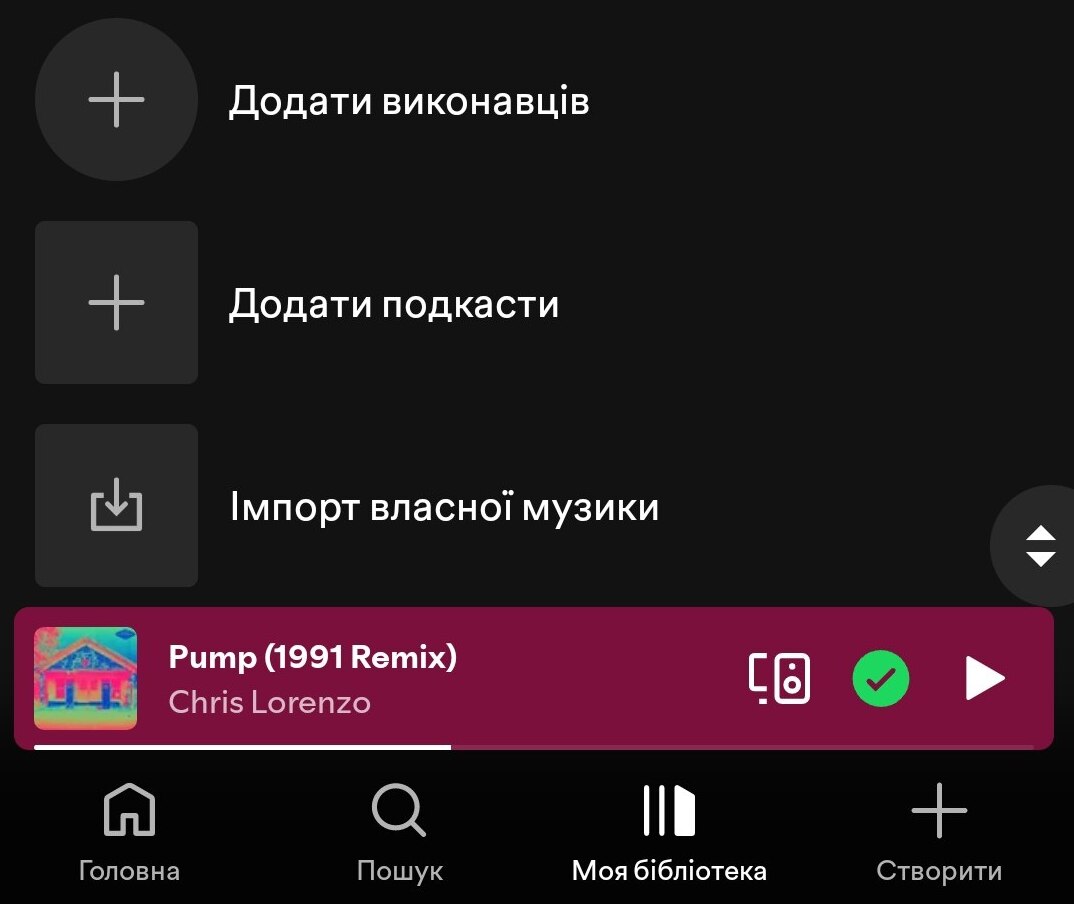Select "Імпорт власної музики"
This screenshot has width=1074, height=904.
coord(444,507)
